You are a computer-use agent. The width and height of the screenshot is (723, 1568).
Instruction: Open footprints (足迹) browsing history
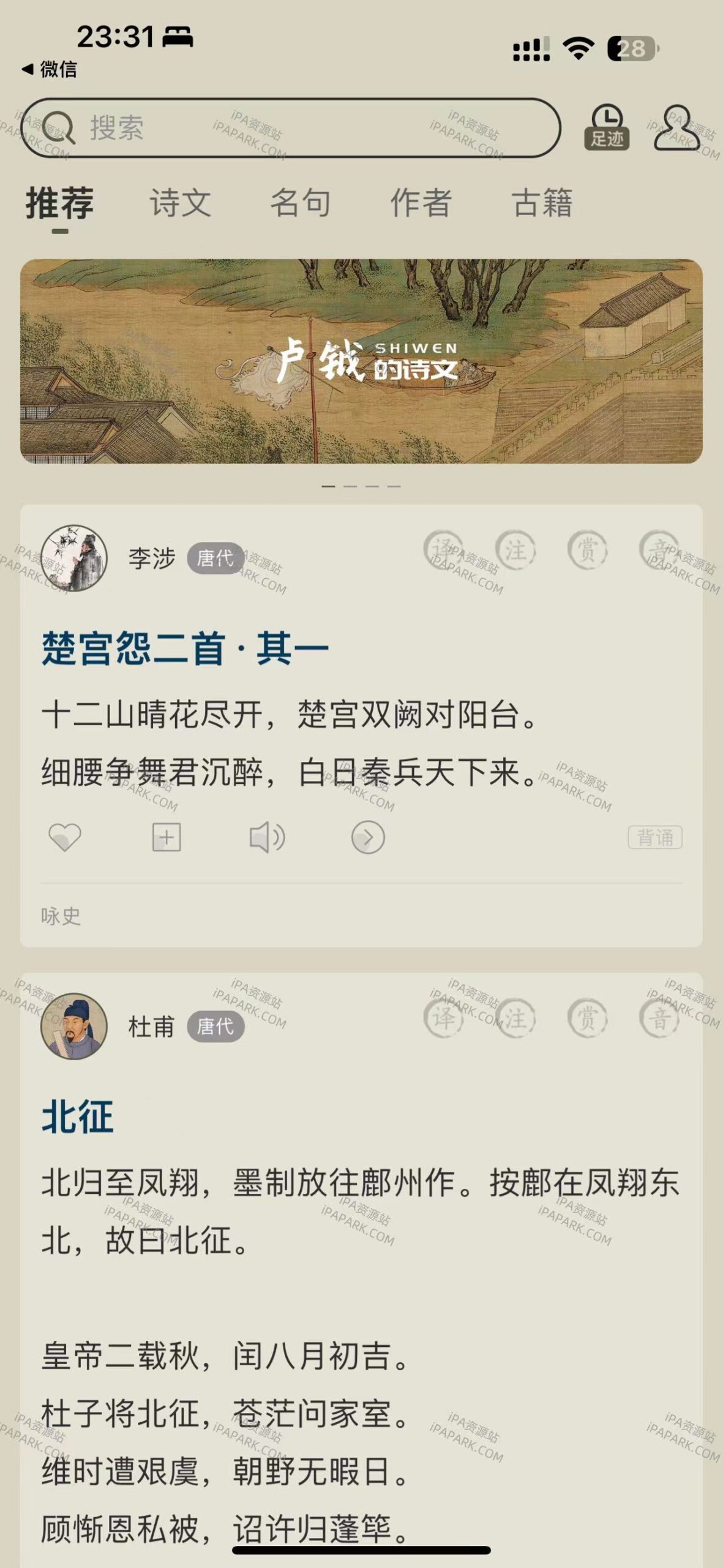[x=609, y=127]
